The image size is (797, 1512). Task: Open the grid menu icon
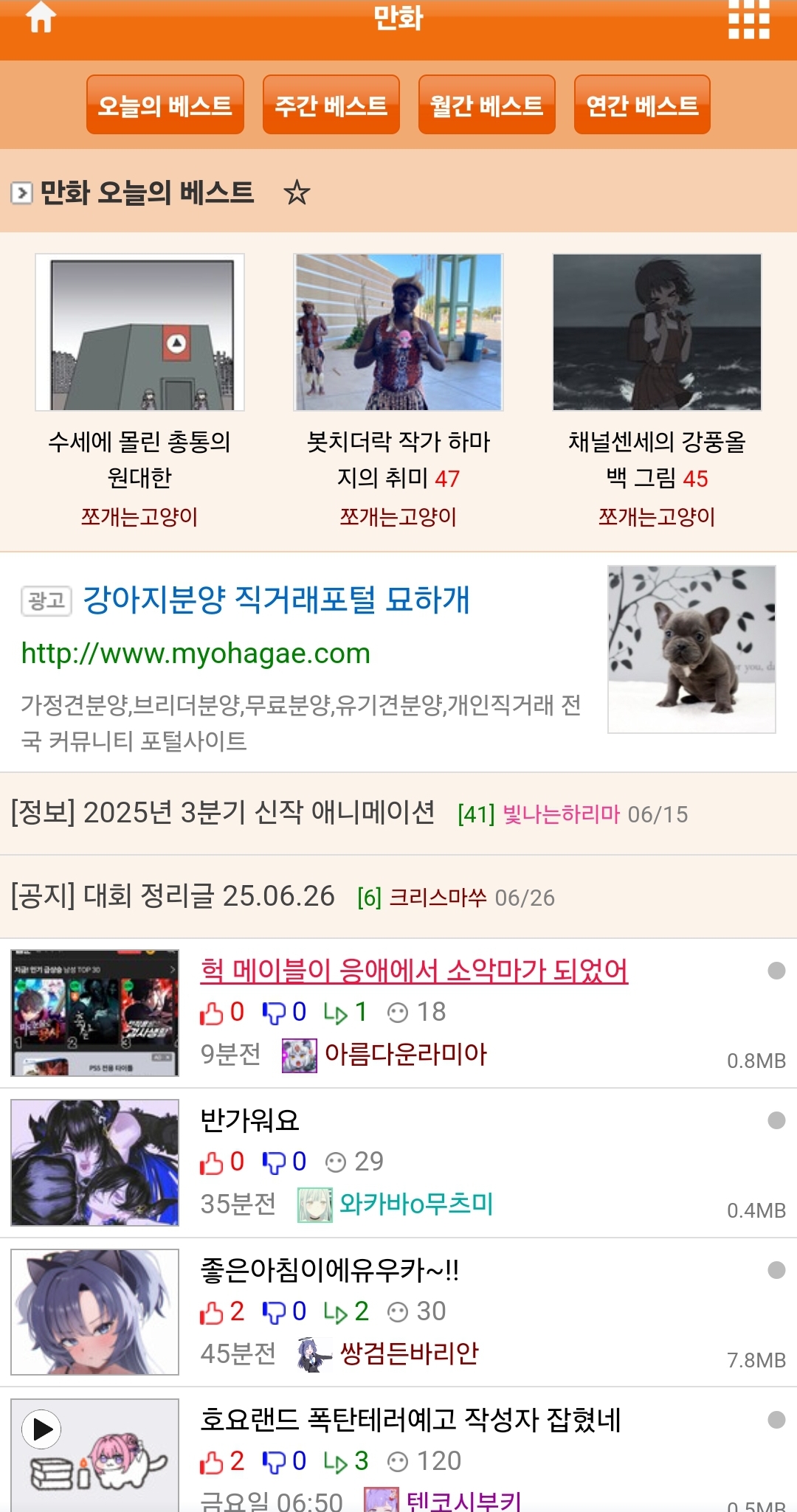tap(748, 19)
